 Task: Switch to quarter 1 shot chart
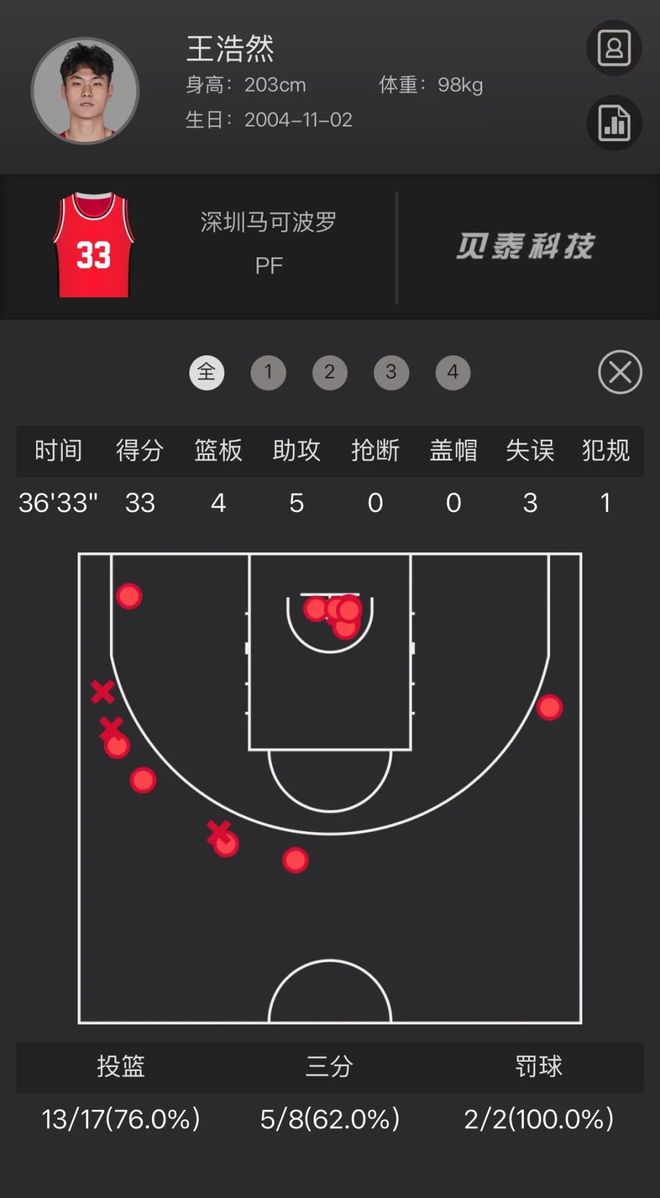[268, 373]
